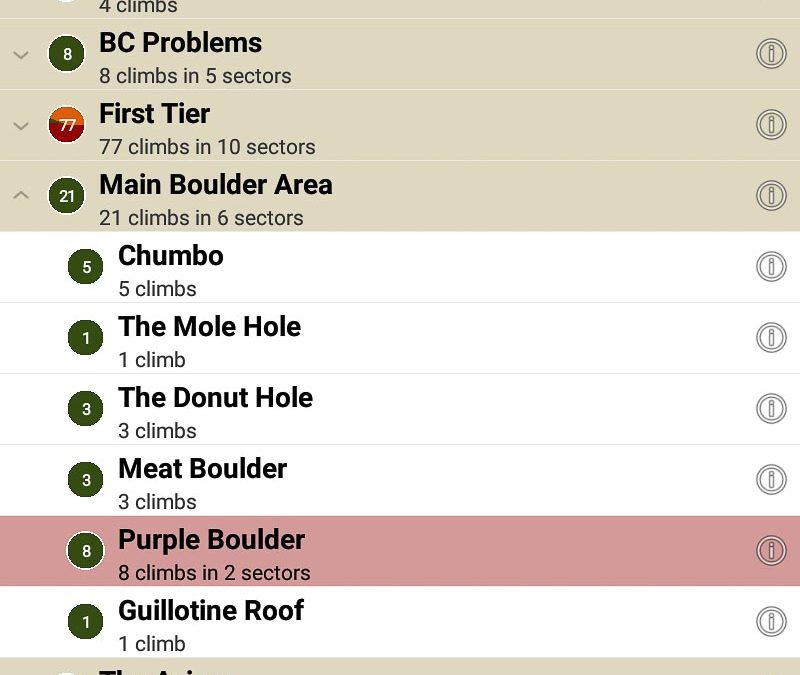Open info icon for Chumbo

point(771,266)
